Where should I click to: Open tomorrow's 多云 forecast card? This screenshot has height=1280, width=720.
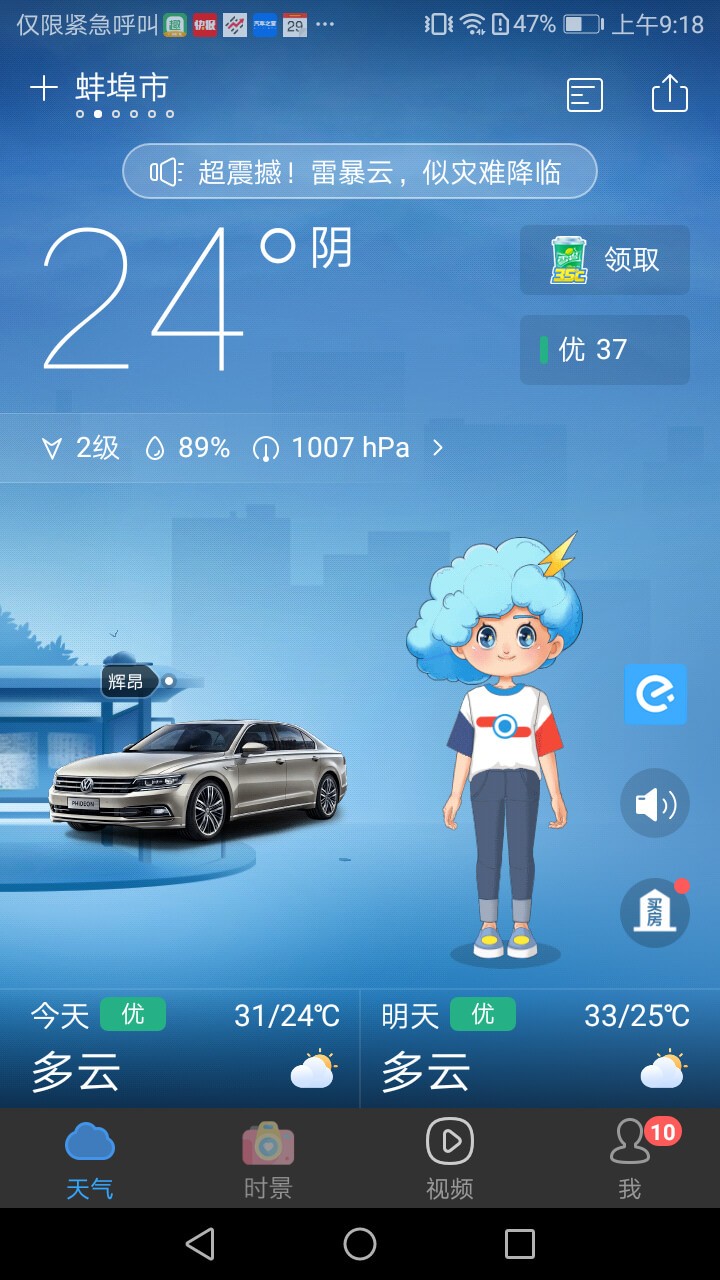coord(540,1048)
